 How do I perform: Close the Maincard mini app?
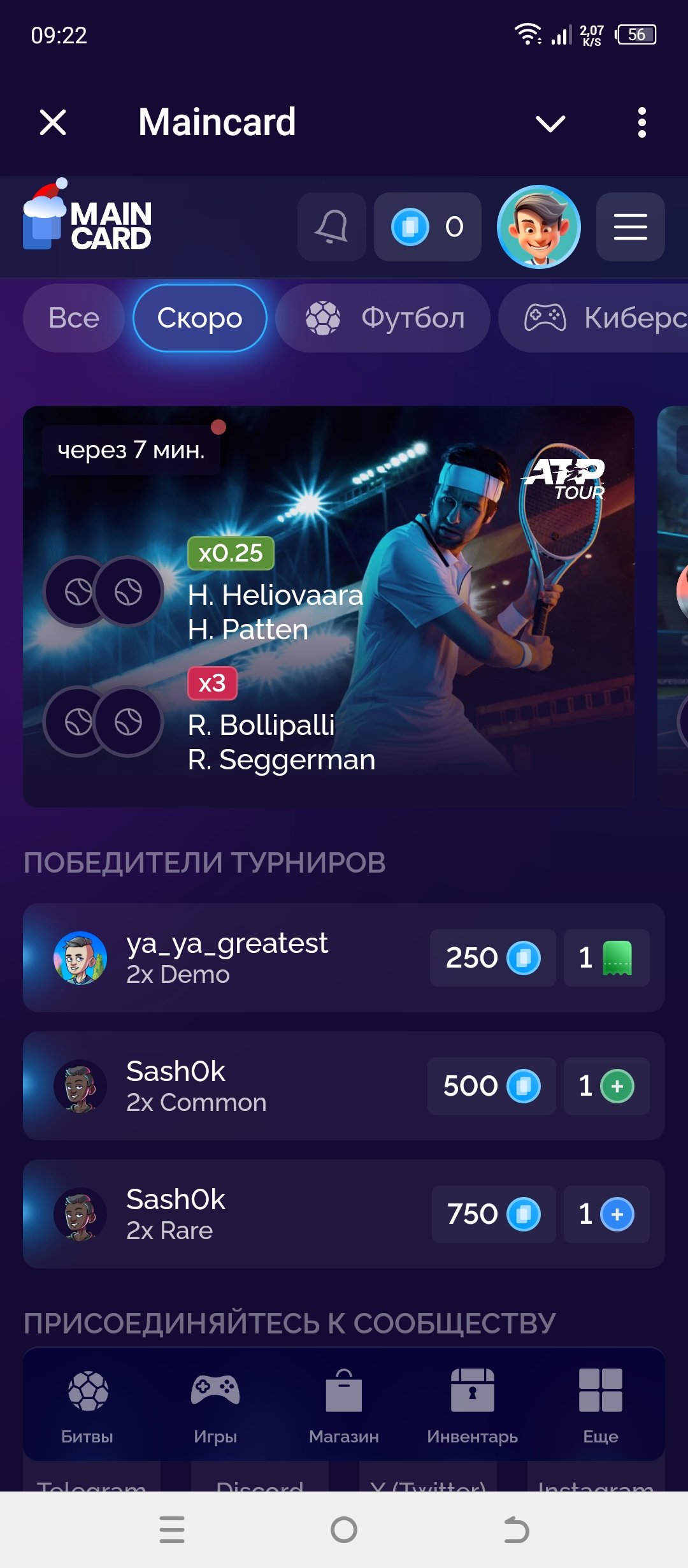[x=53, y=122]
